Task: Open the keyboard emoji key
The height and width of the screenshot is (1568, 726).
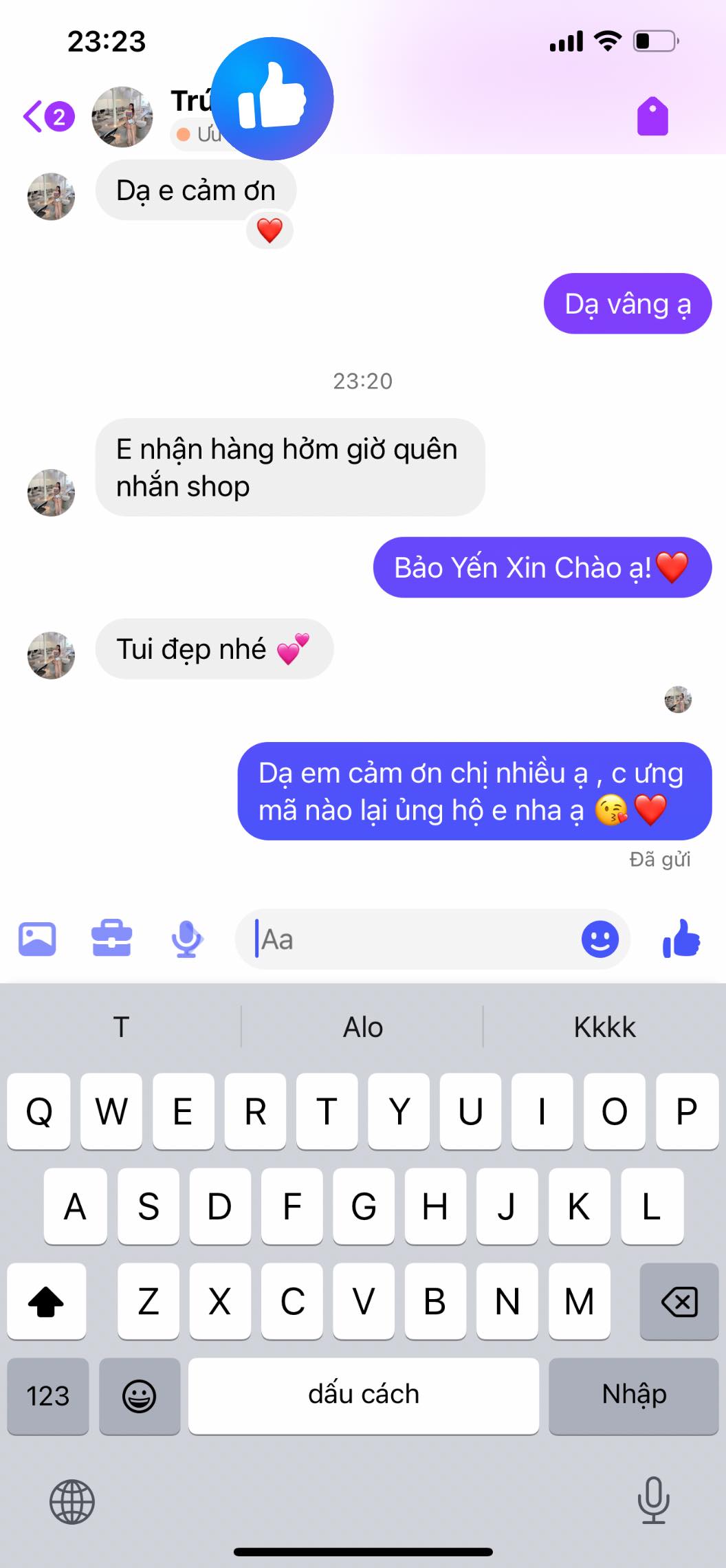Action: click(140, 1396)
